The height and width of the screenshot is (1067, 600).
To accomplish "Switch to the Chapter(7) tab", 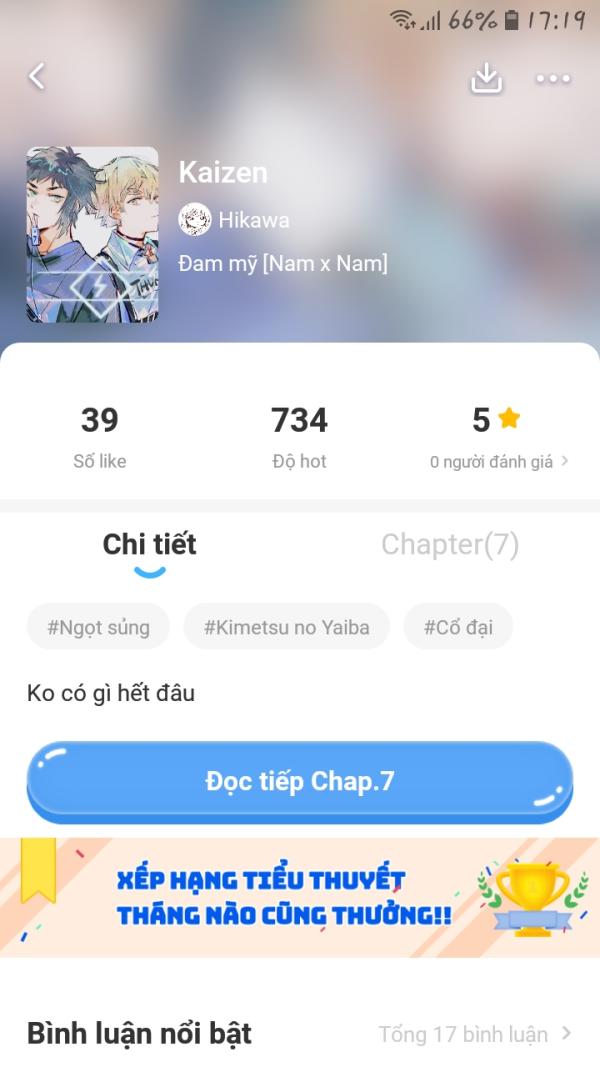I will pos(450,544).
